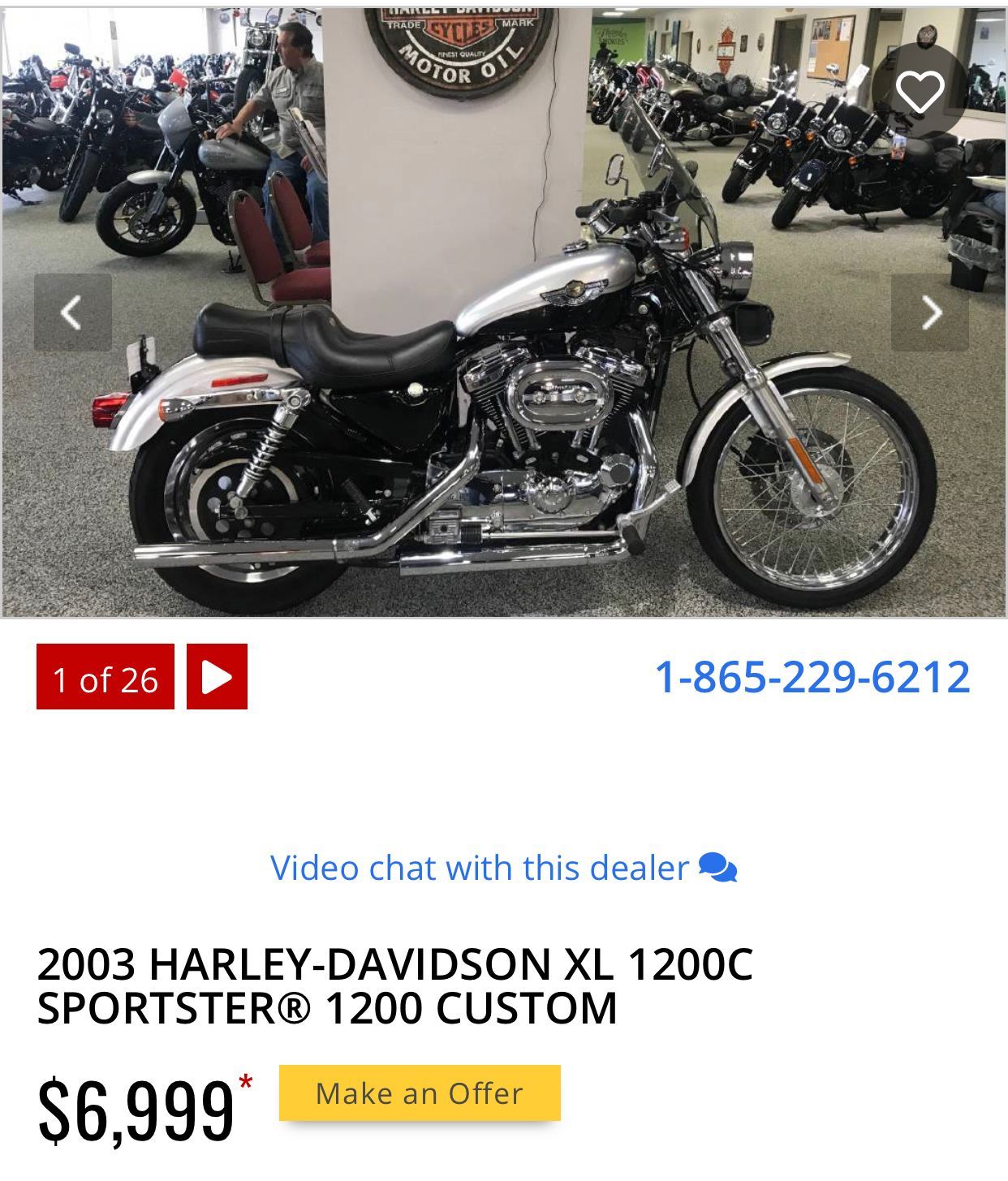Play the listing video slideshow

pos(217,676)
